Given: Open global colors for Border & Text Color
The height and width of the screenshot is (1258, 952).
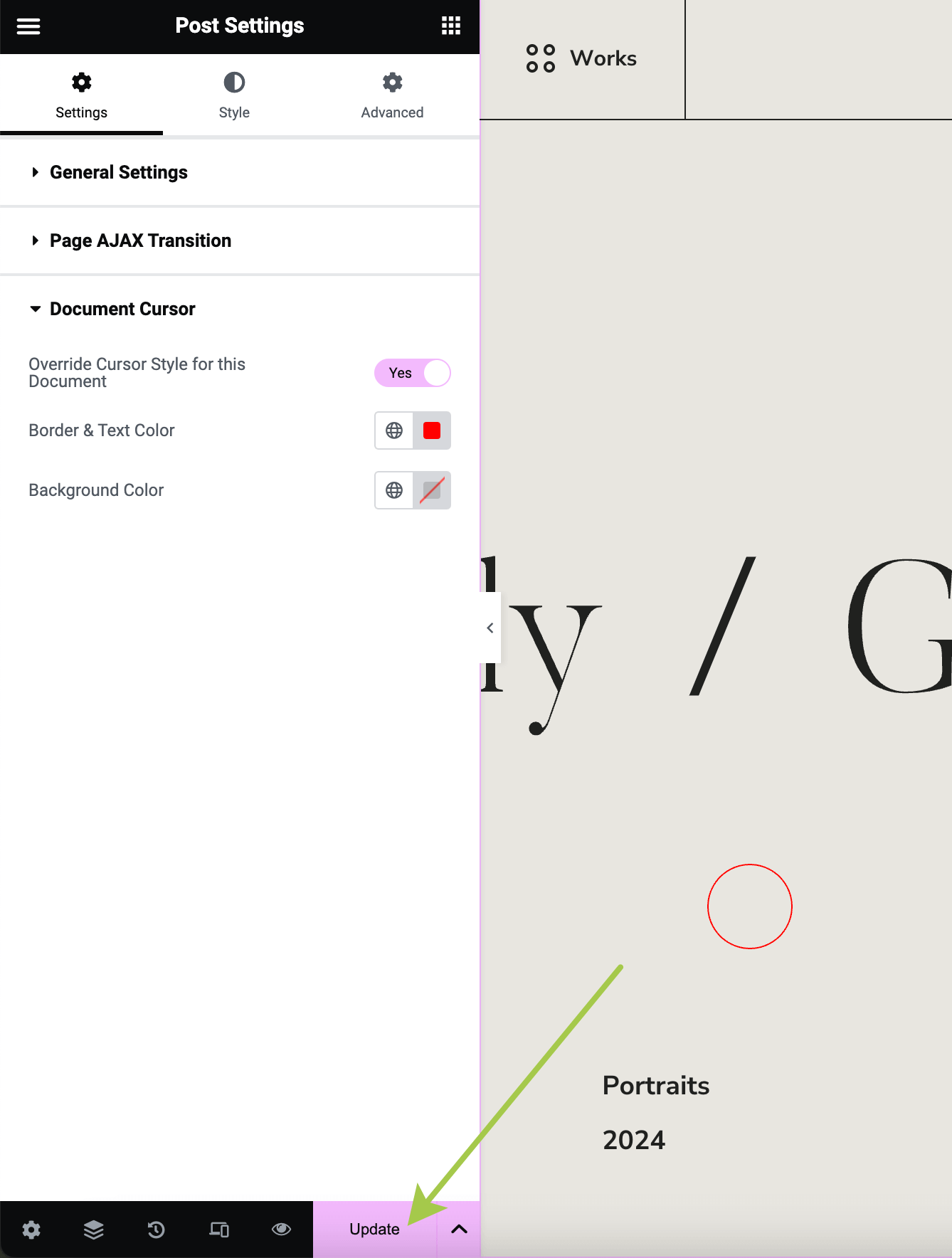Looking at the screenshot, I should click(394, 430).
